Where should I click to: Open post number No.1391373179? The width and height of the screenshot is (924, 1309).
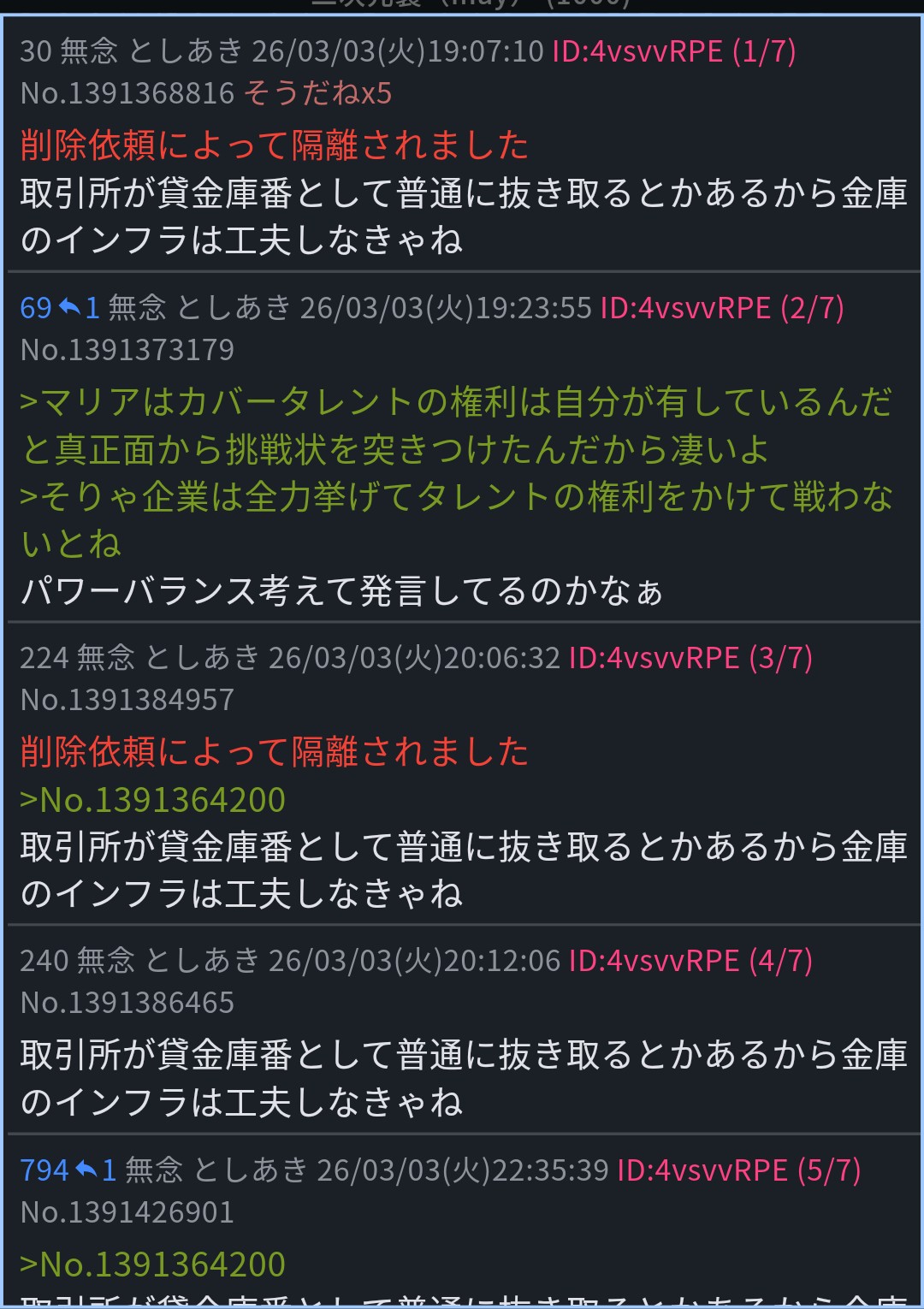click(127, 349)
